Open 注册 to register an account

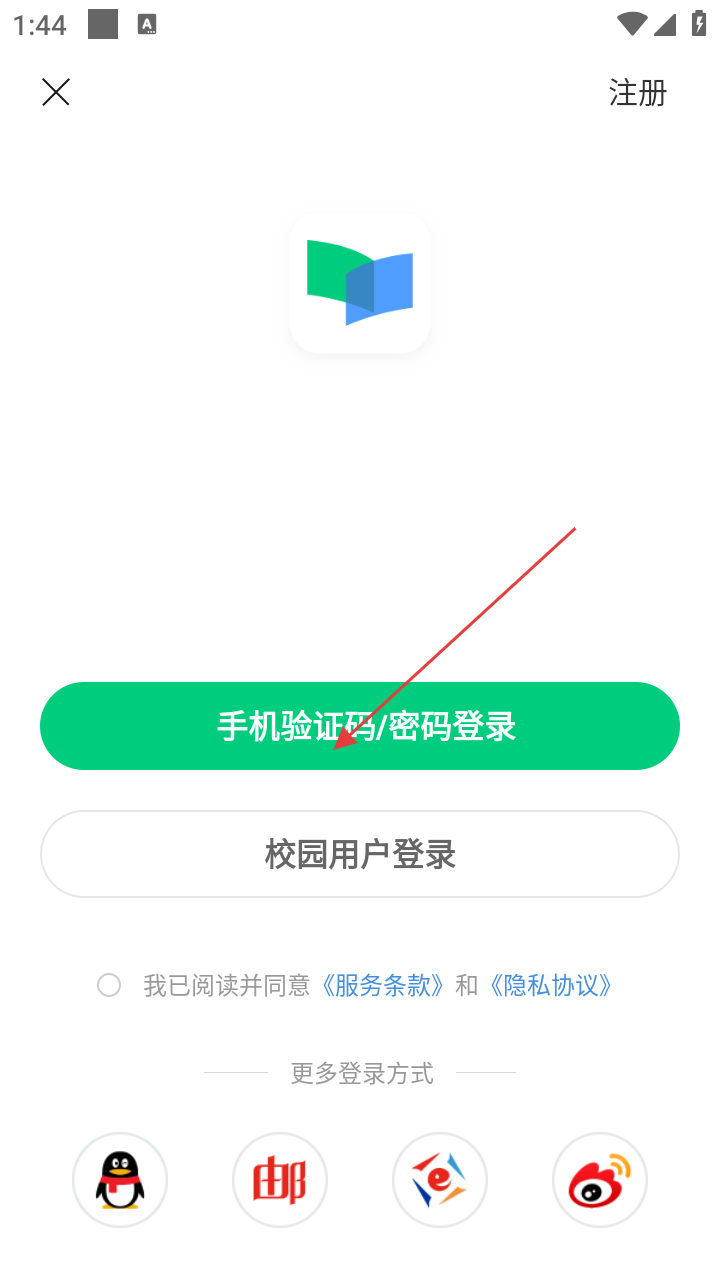[x=637, y=93]
